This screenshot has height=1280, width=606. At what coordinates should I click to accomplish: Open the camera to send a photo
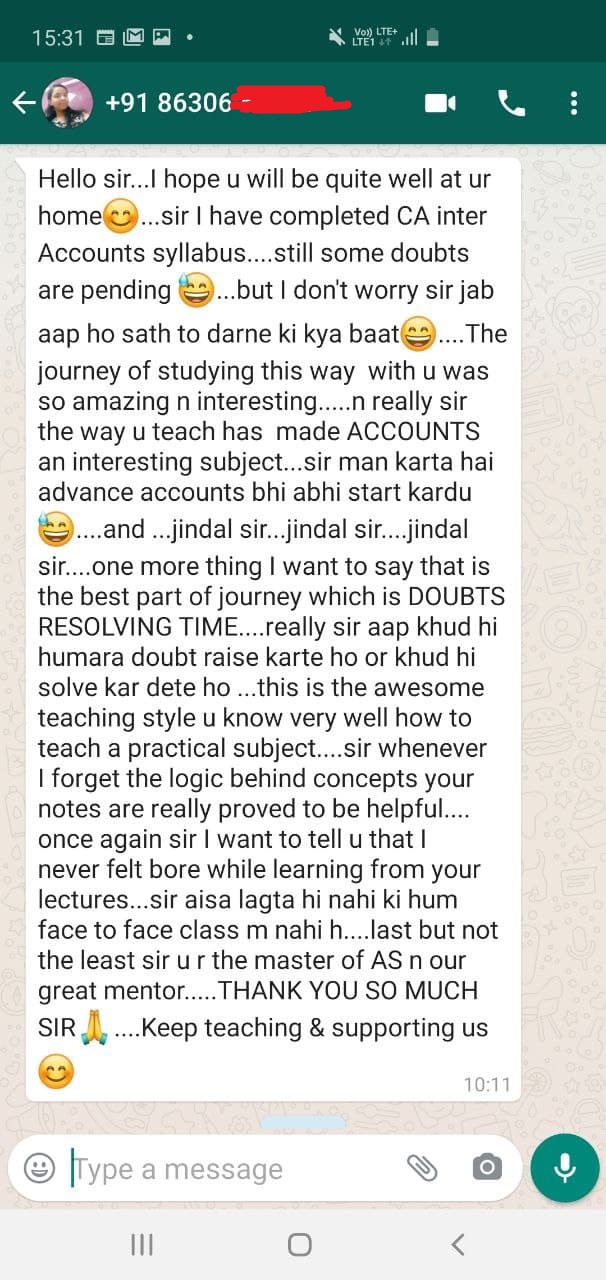point(487,1168)
